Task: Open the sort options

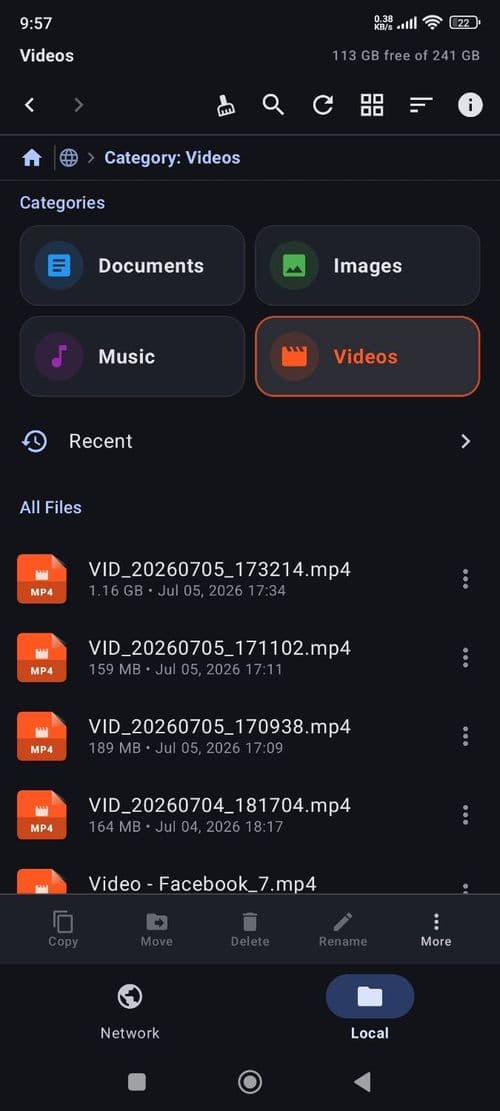Action: (421, 105)
